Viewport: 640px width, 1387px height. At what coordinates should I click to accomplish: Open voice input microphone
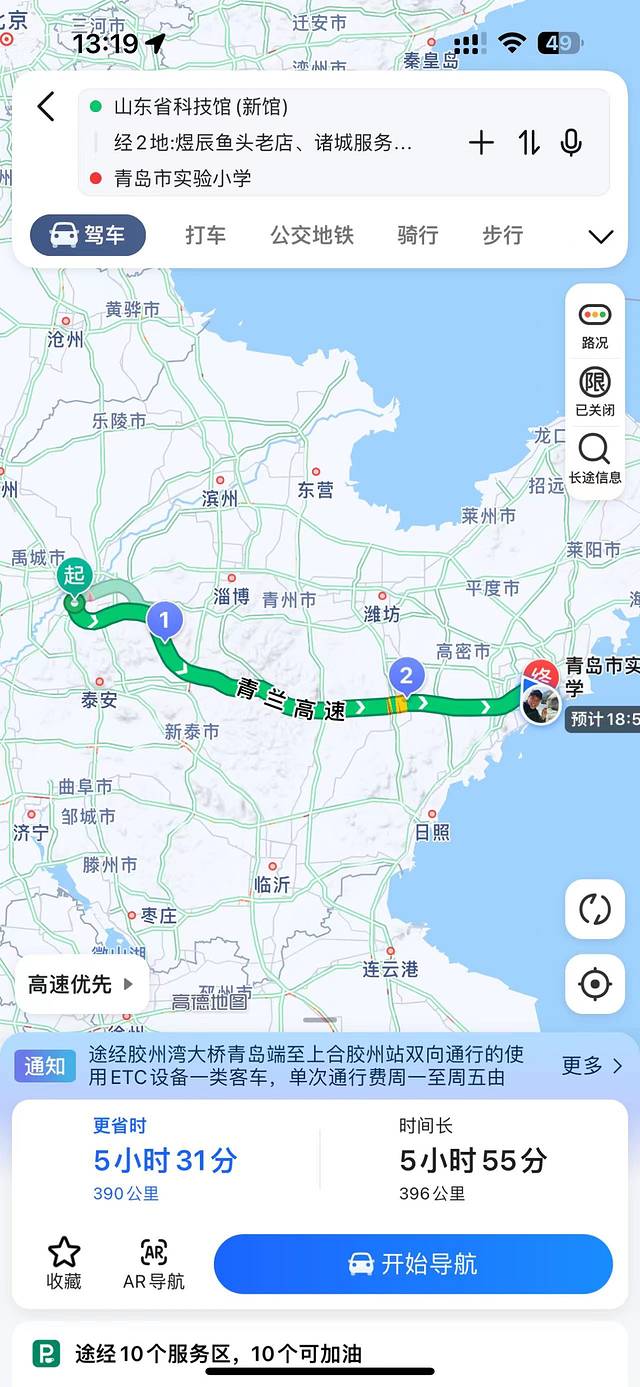point(571,143)
